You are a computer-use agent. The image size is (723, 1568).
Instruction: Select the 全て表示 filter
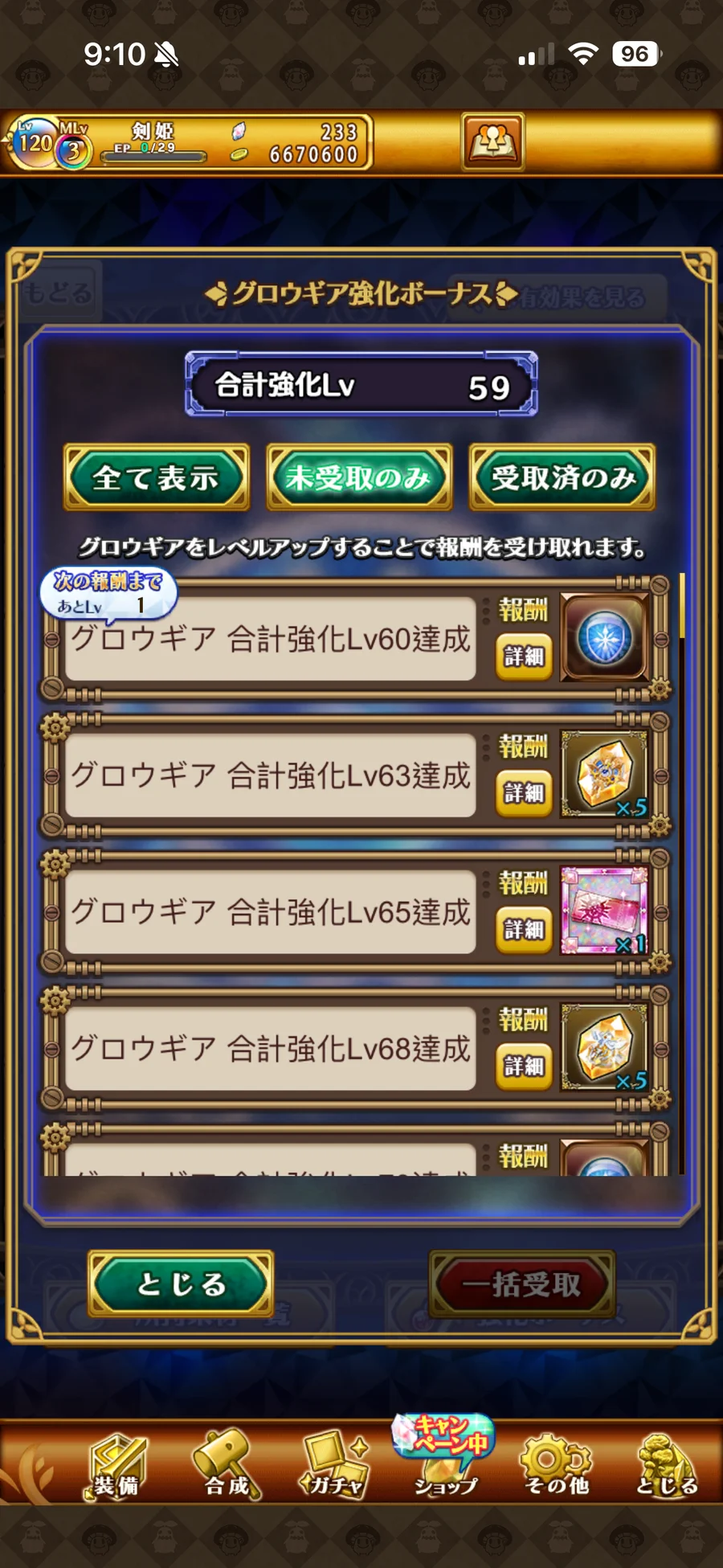pos(157,478)
